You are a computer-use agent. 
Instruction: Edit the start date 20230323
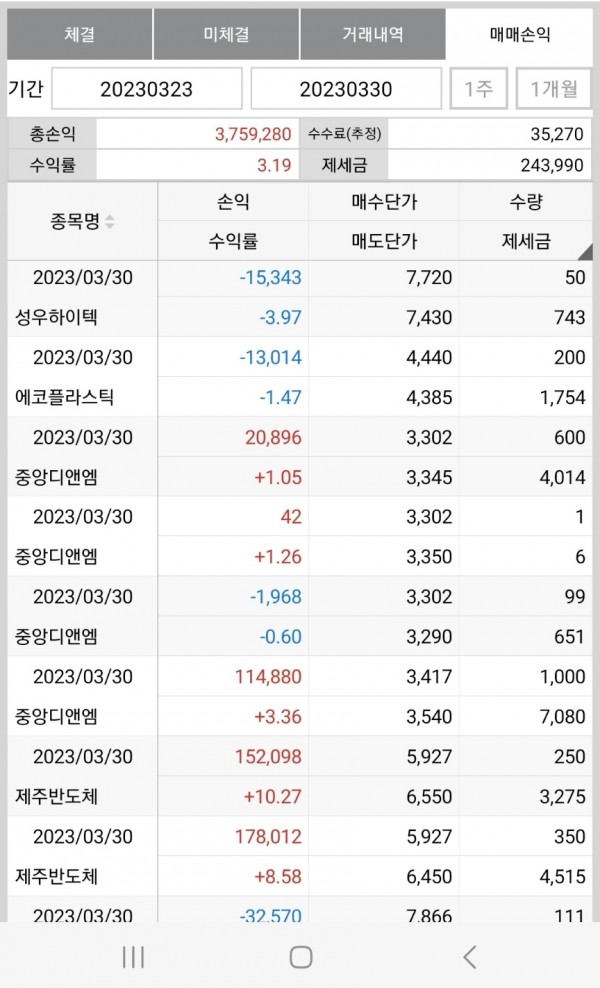[x=146, y=89]
